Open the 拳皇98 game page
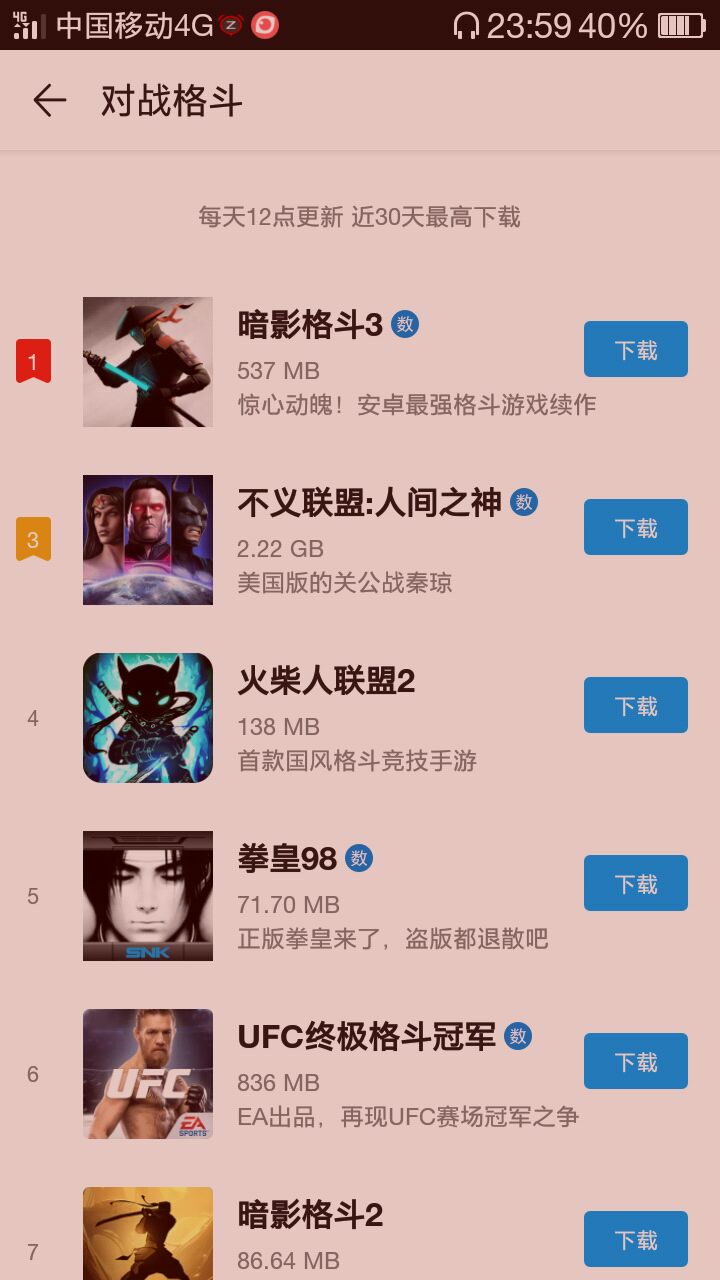The height and width of the screenshot is (1280, 720). point(288,859)
